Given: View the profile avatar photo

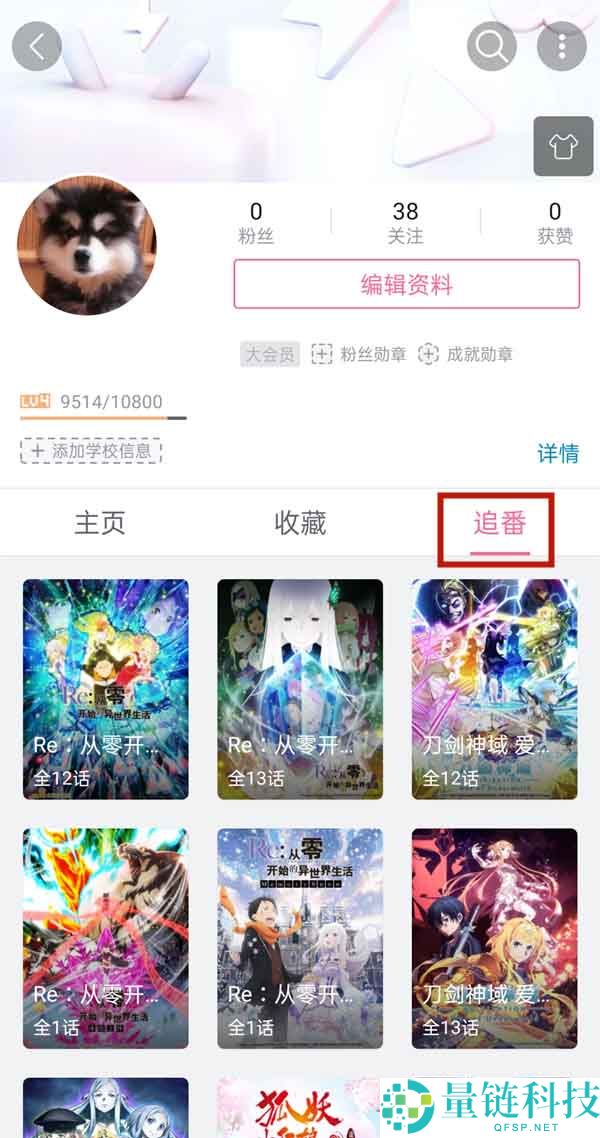Looking at the screenshot, I should (x=87, y=245).
